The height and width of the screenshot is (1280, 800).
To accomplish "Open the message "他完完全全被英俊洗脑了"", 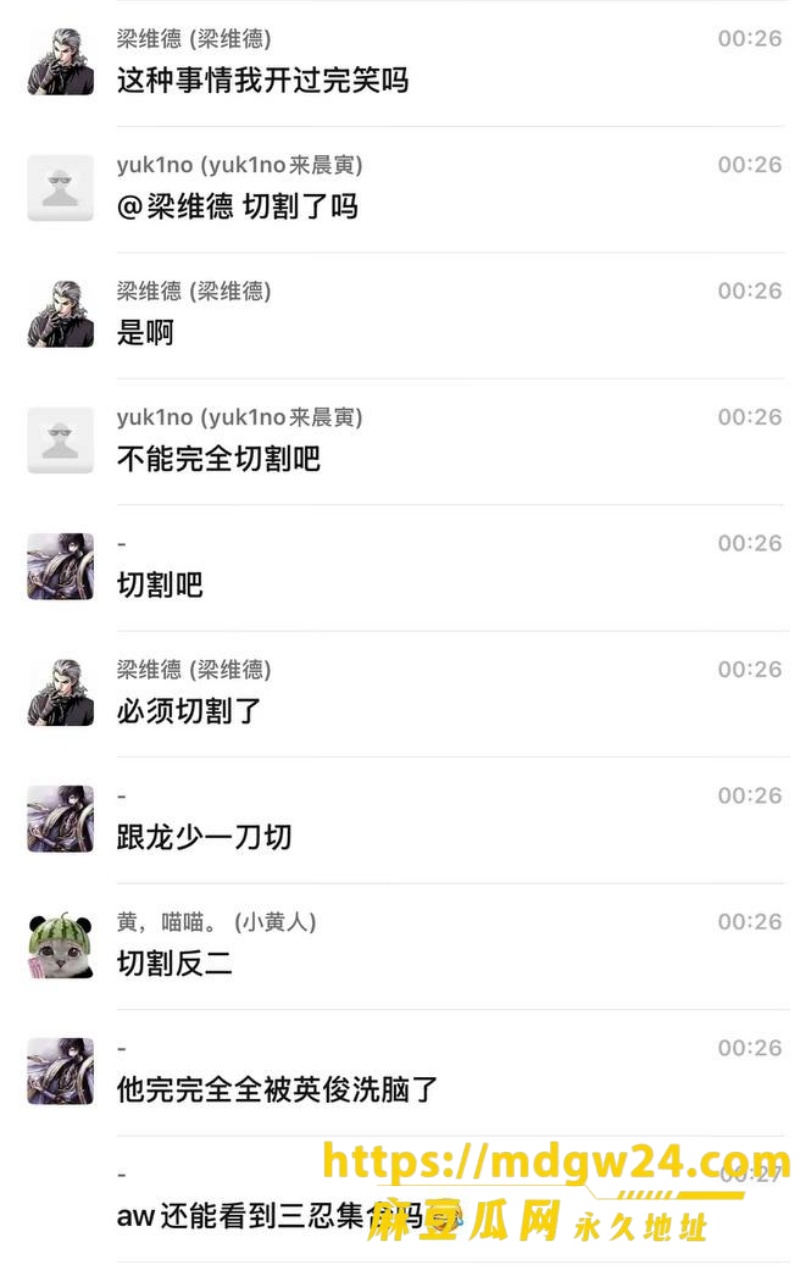I will (278, 1089).
